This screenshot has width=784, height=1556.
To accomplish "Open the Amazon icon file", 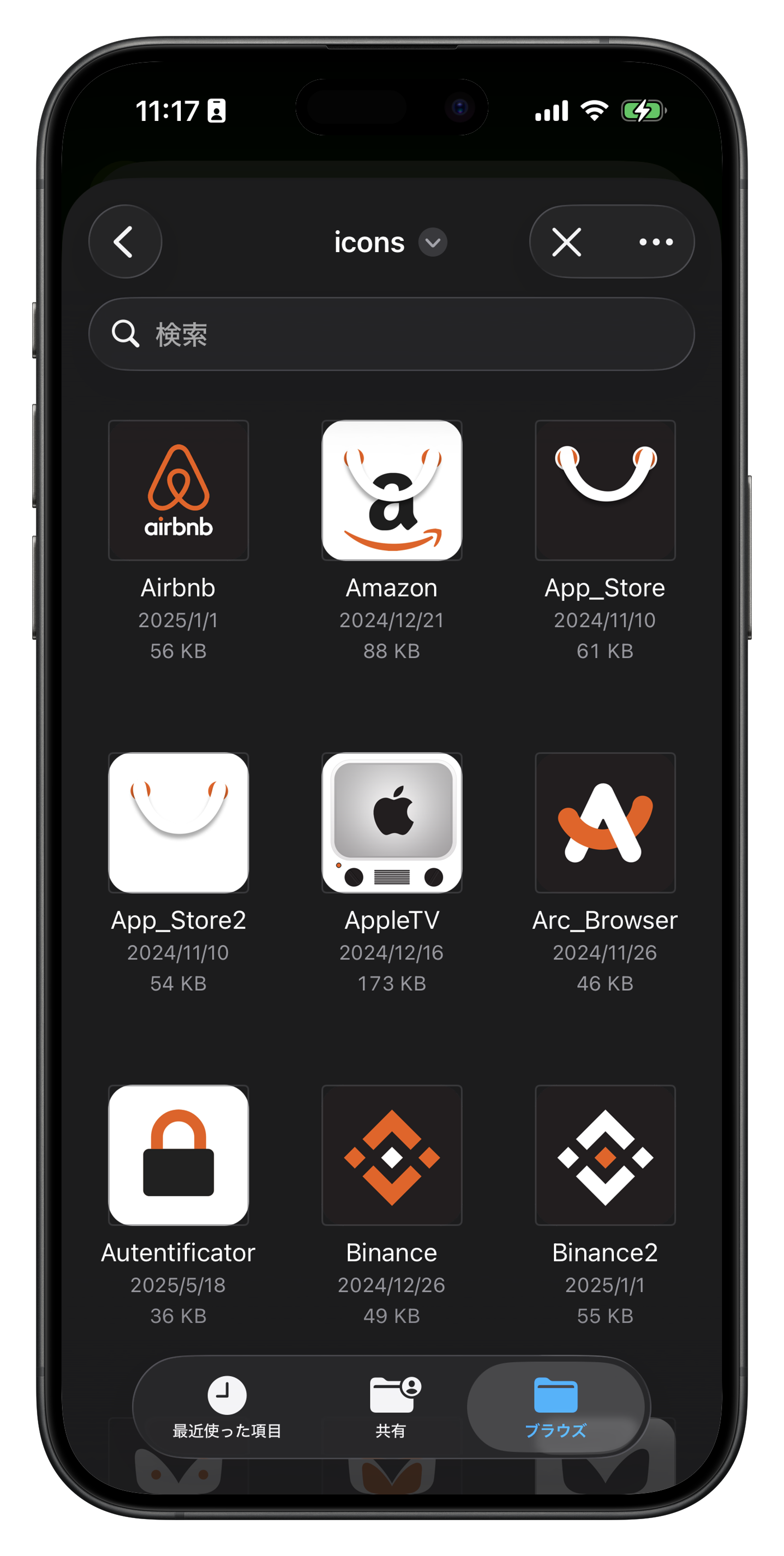I will pyautogui.click(x=391, y=490).
